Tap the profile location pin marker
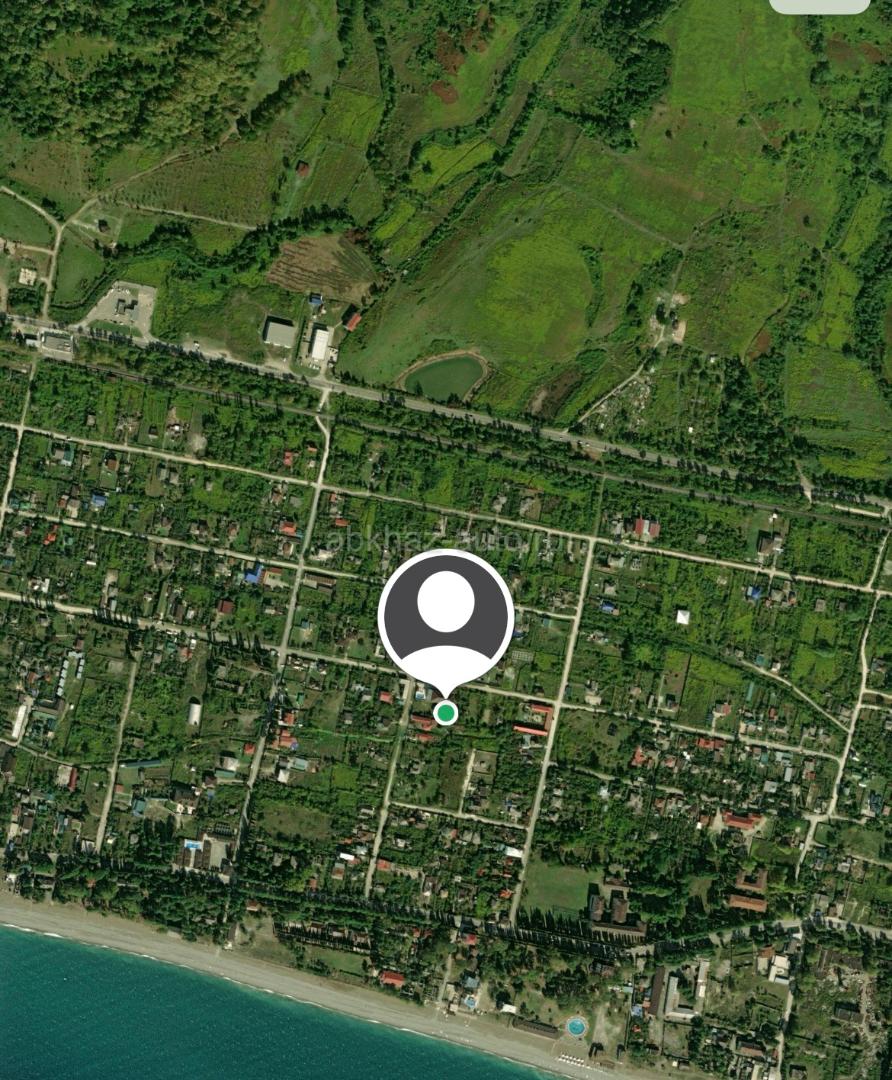Screen dimensions: 892x1080 pyautogui.click(x=446, y=618)
